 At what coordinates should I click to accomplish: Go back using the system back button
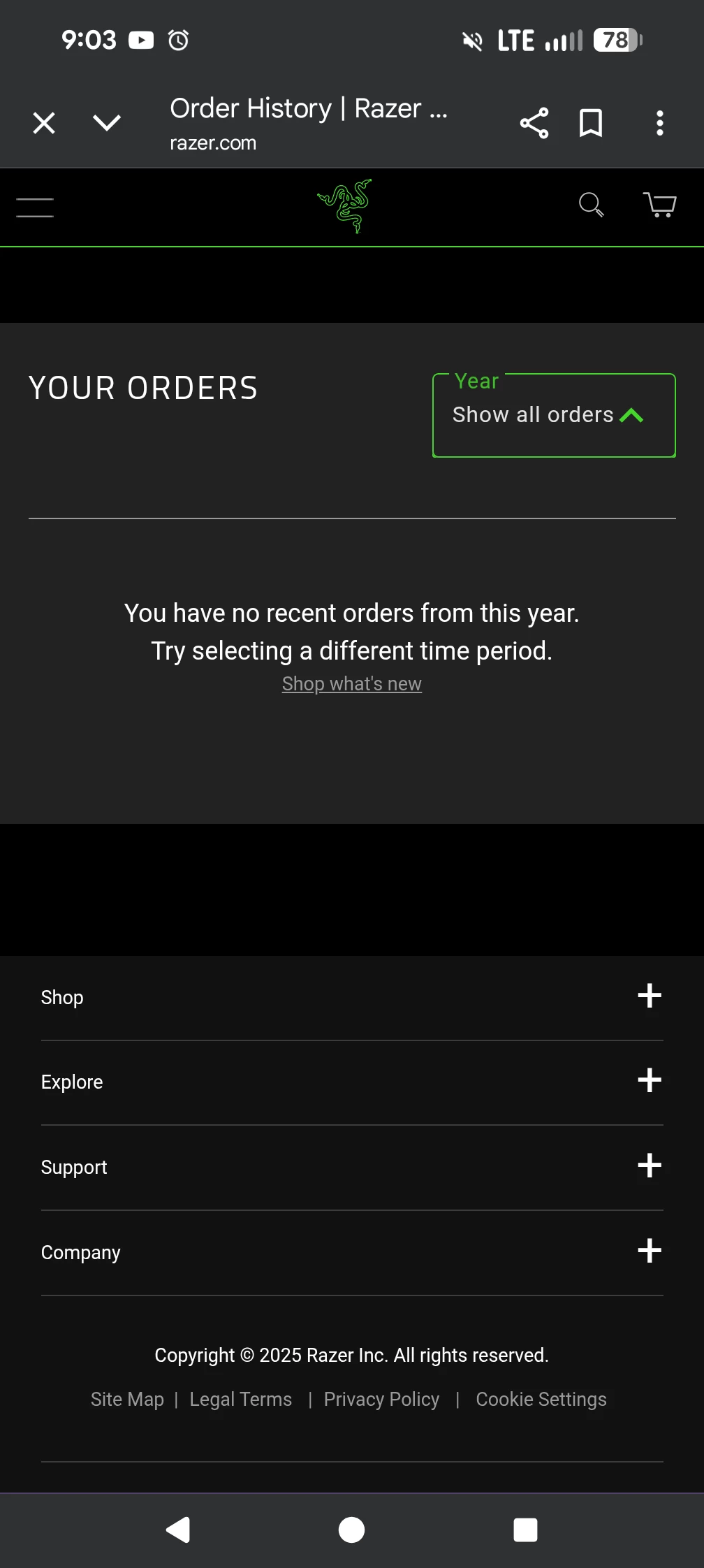pyautogui.click(x=178, y=1530)
